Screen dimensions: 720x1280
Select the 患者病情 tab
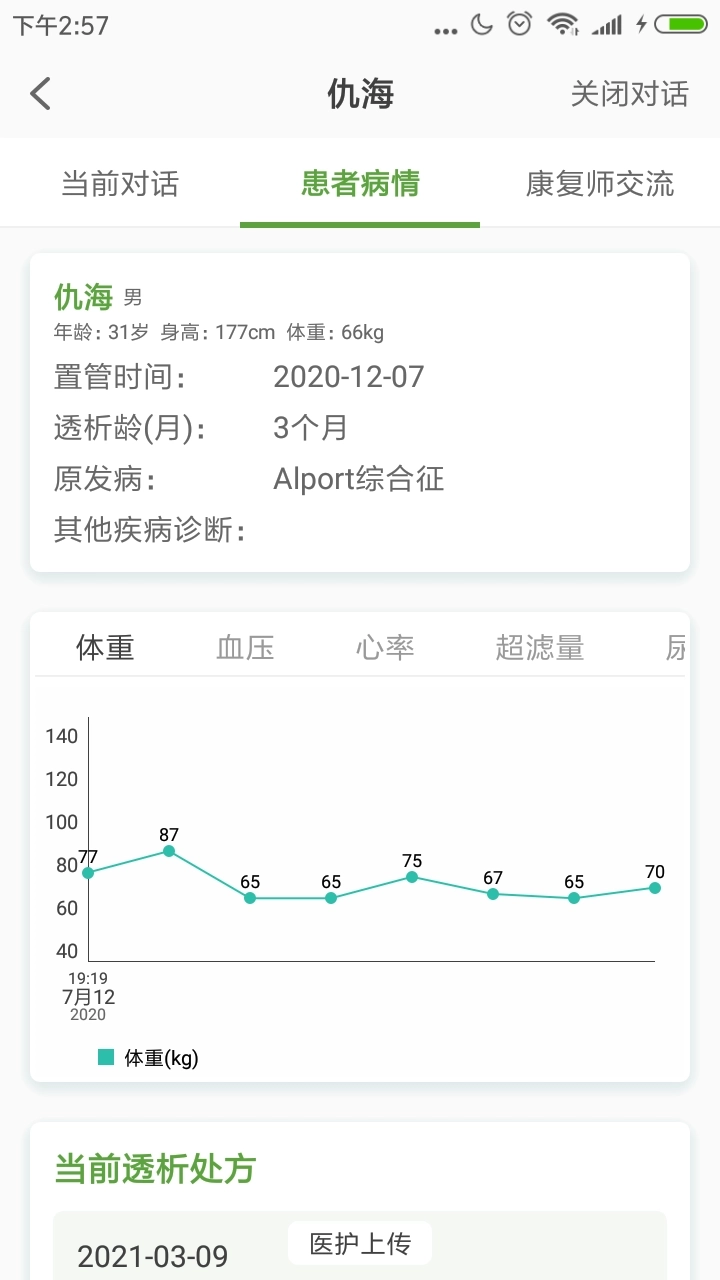point(359,183)
